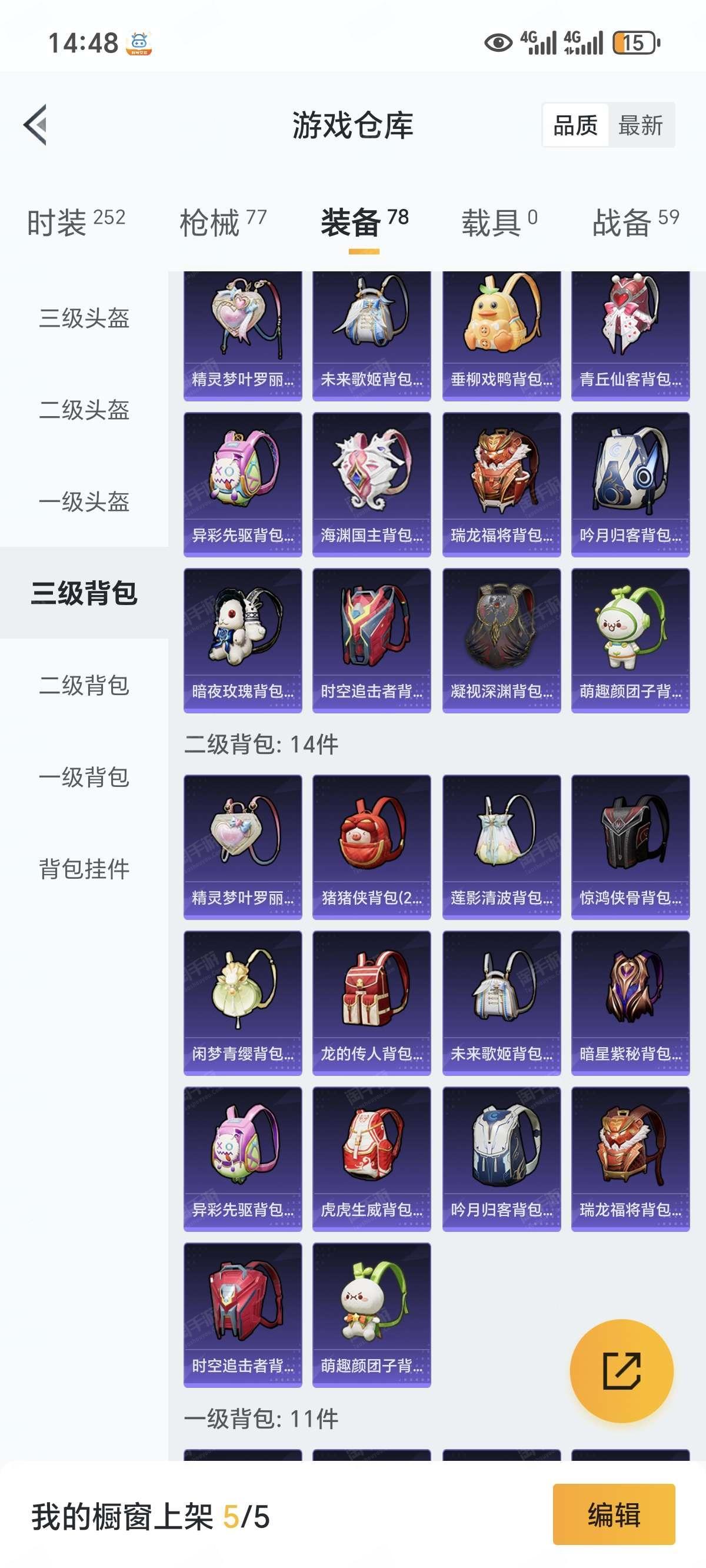Jump to 二级背包 category

(x=84, y=685)
